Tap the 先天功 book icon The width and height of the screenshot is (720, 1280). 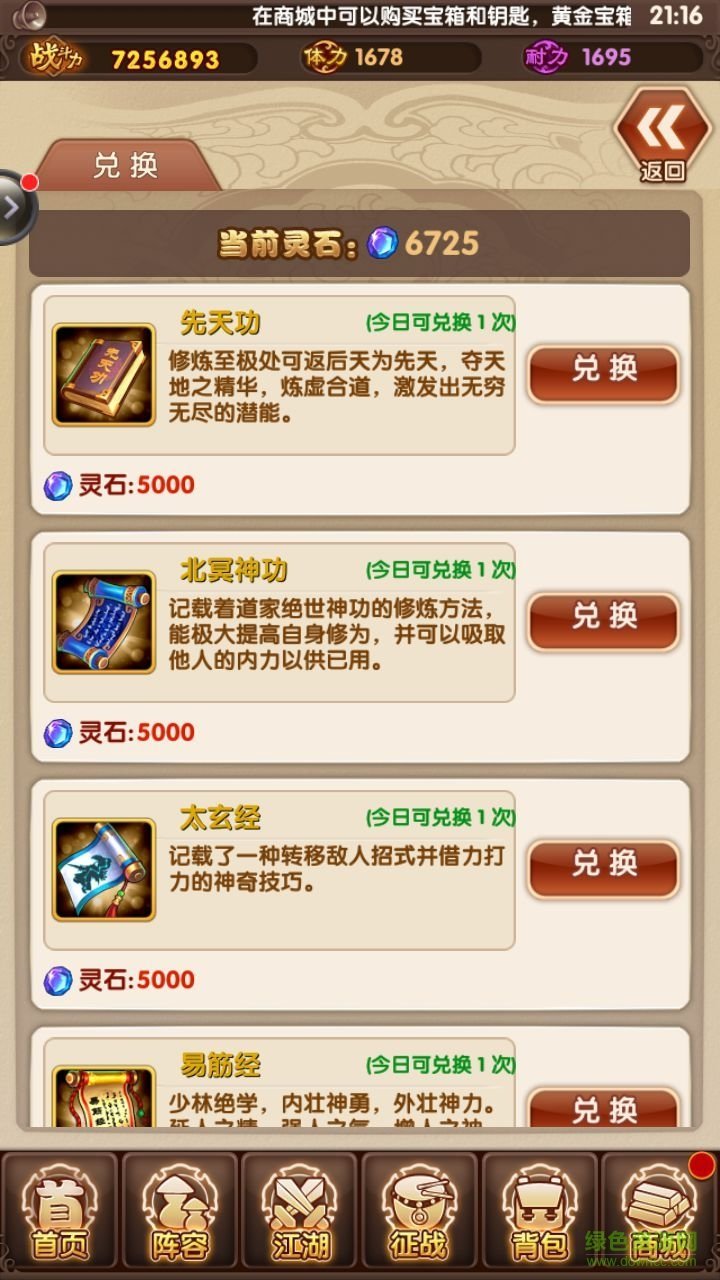click(104, 374)
